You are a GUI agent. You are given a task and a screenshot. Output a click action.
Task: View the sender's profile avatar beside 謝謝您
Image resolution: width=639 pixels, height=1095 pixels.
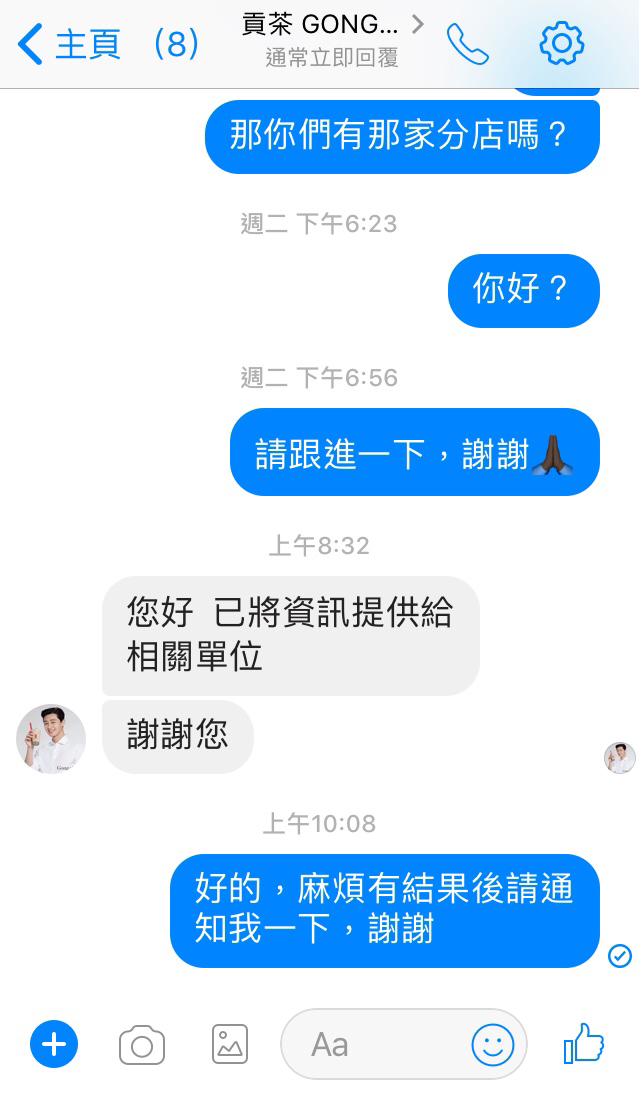51,738
